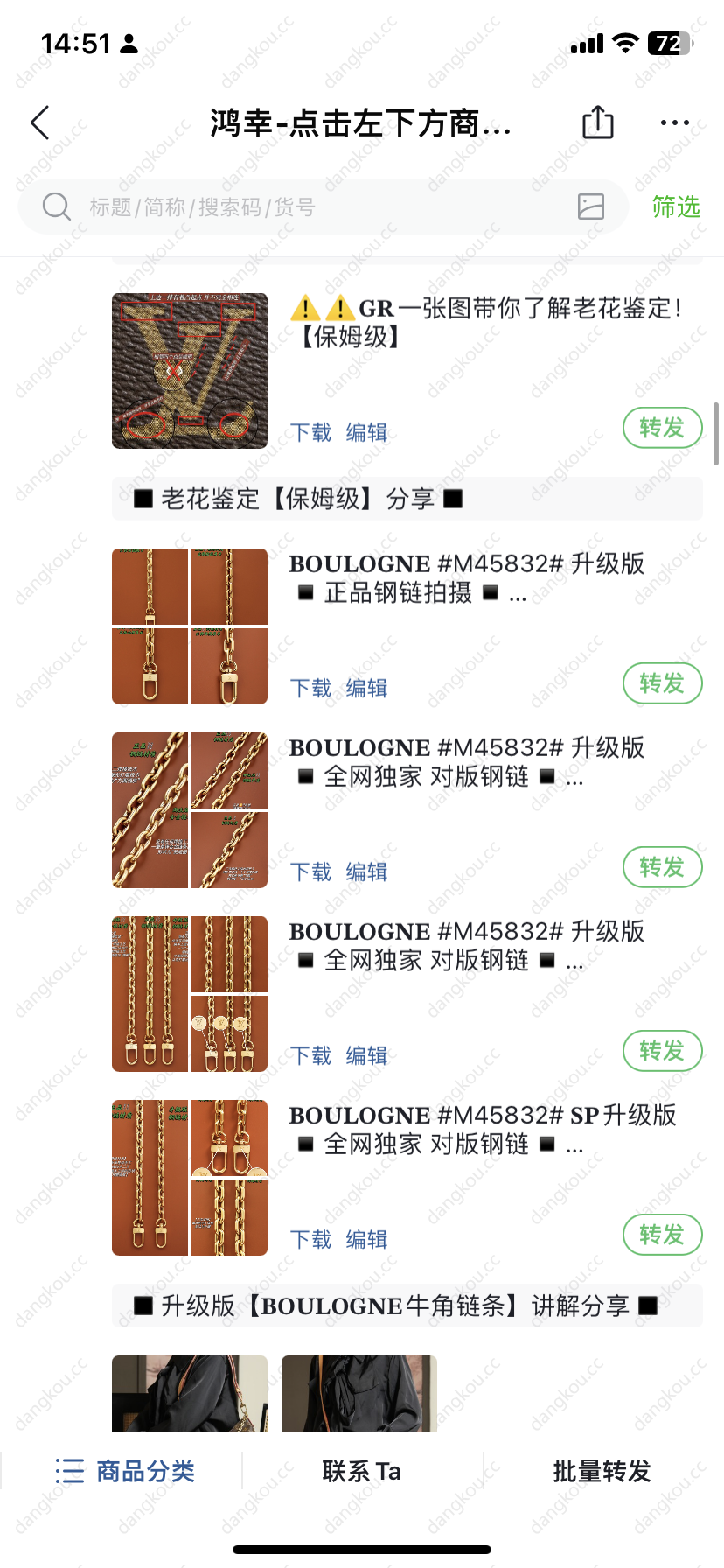Screen dimensions: 724x1568
Task: Share this shop page
Action: [598, 122]
